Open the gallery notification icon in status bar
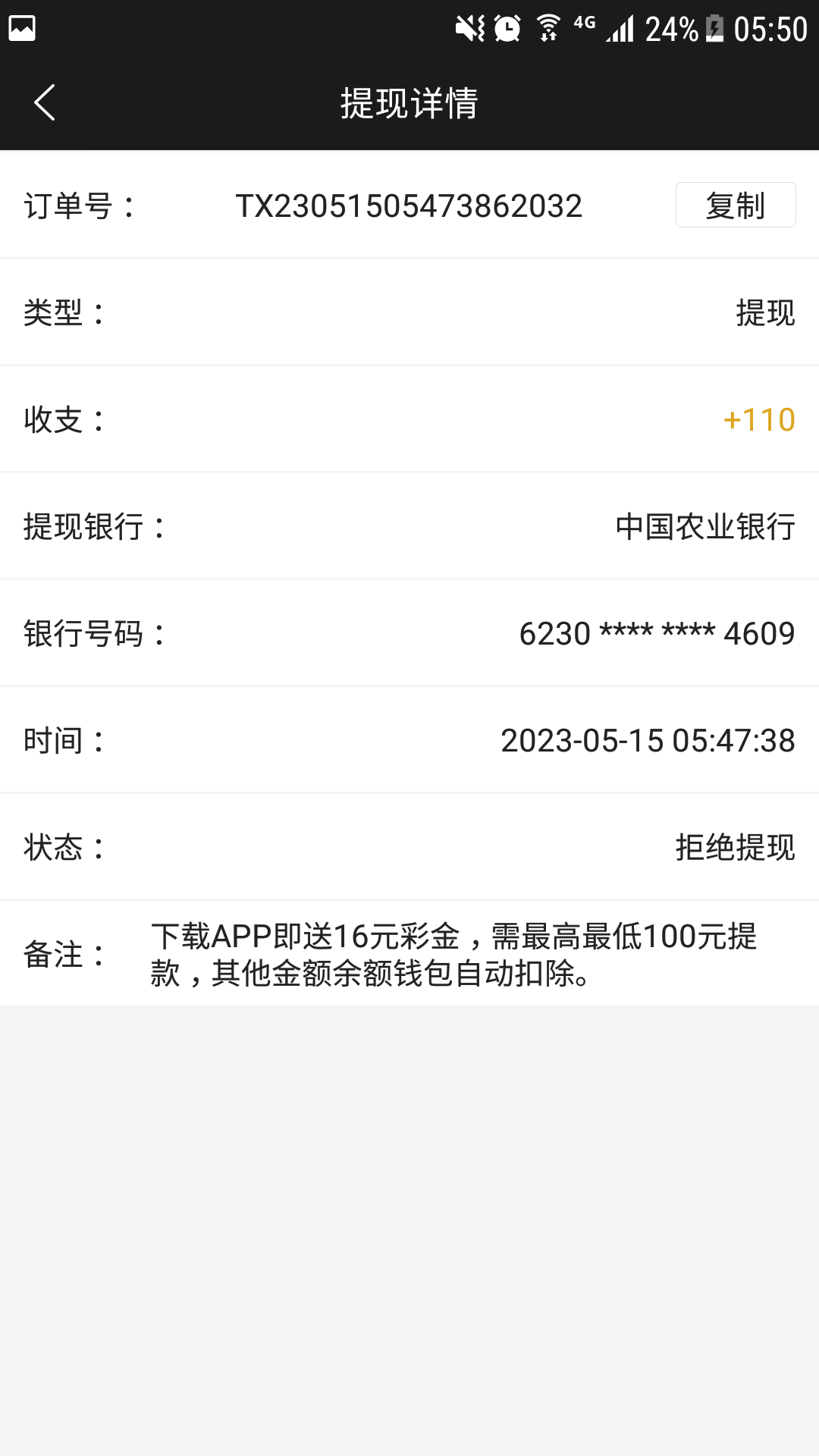Screen dimensions: 819x1456 point(20,28)
